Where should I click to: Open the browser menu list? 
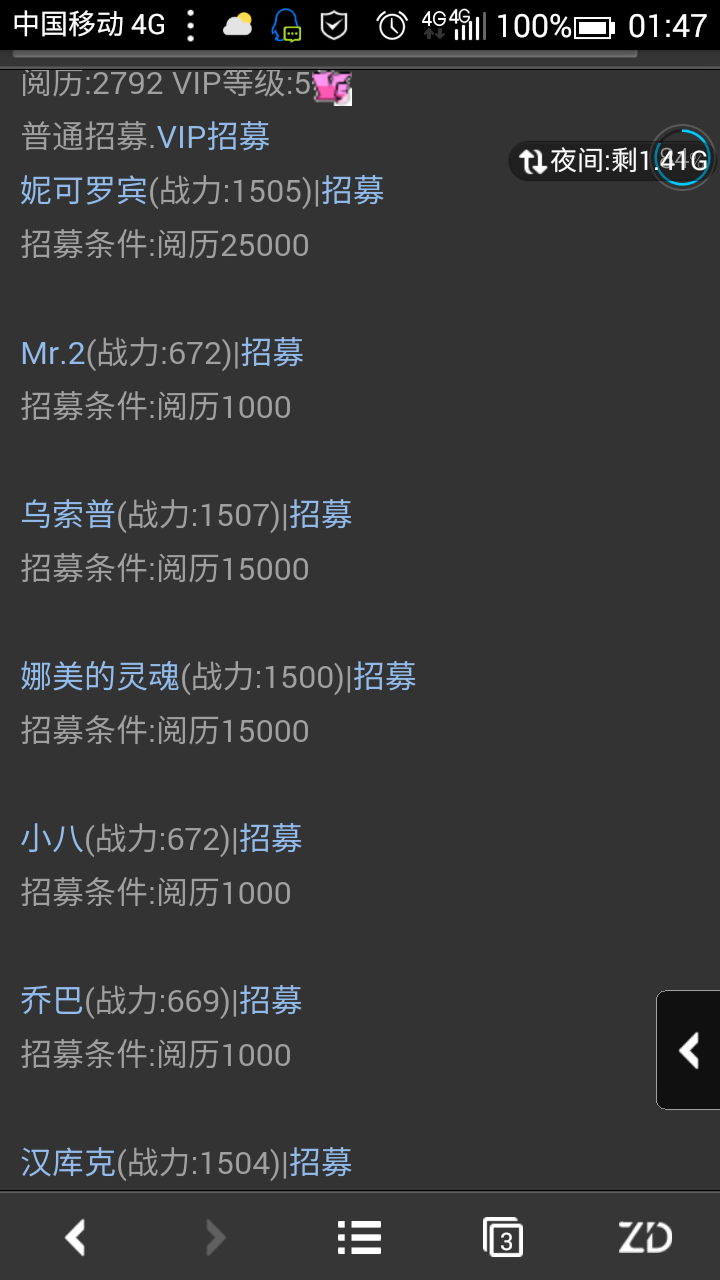[359, 1238]
